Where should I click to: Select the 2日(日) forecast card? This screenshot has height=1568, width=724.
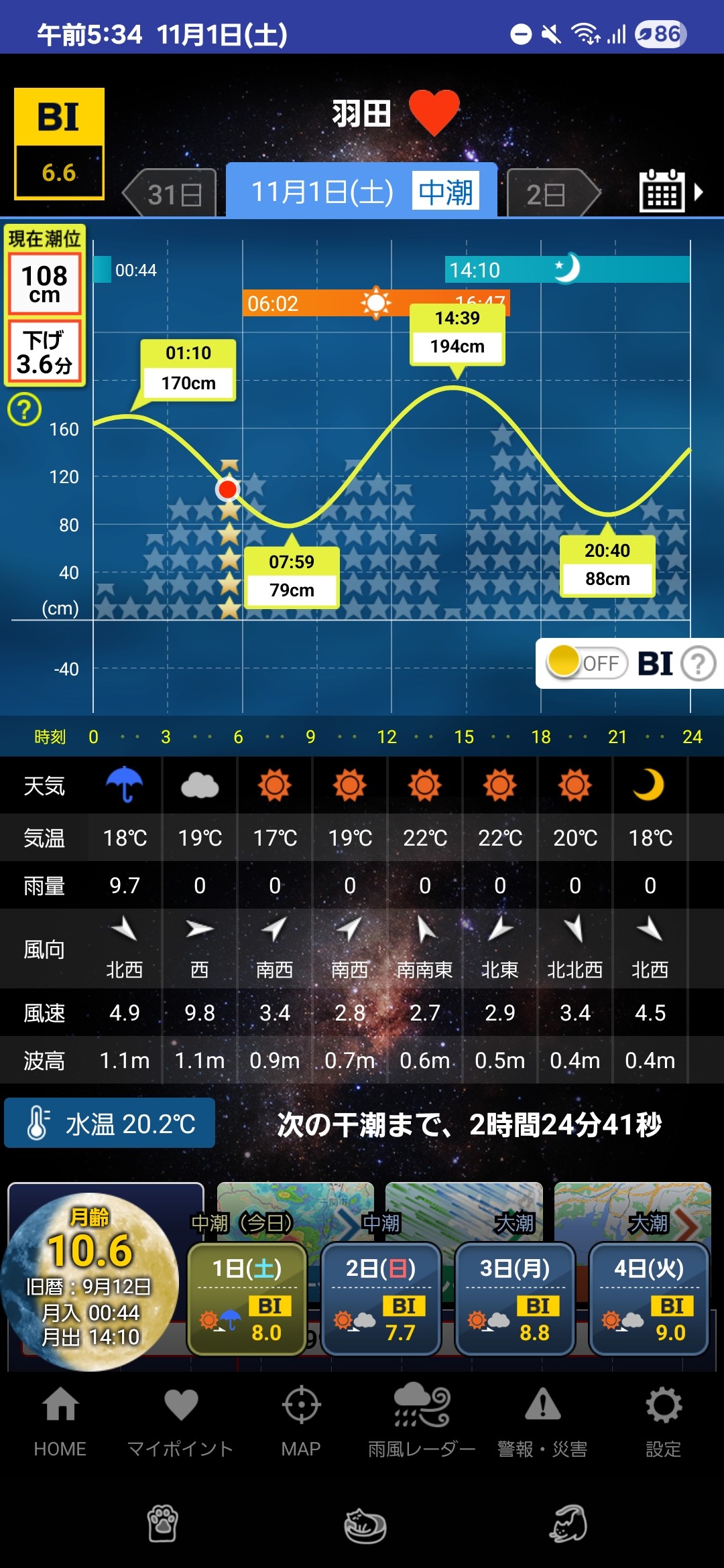pyautogui.click(x=381, y=1299)
